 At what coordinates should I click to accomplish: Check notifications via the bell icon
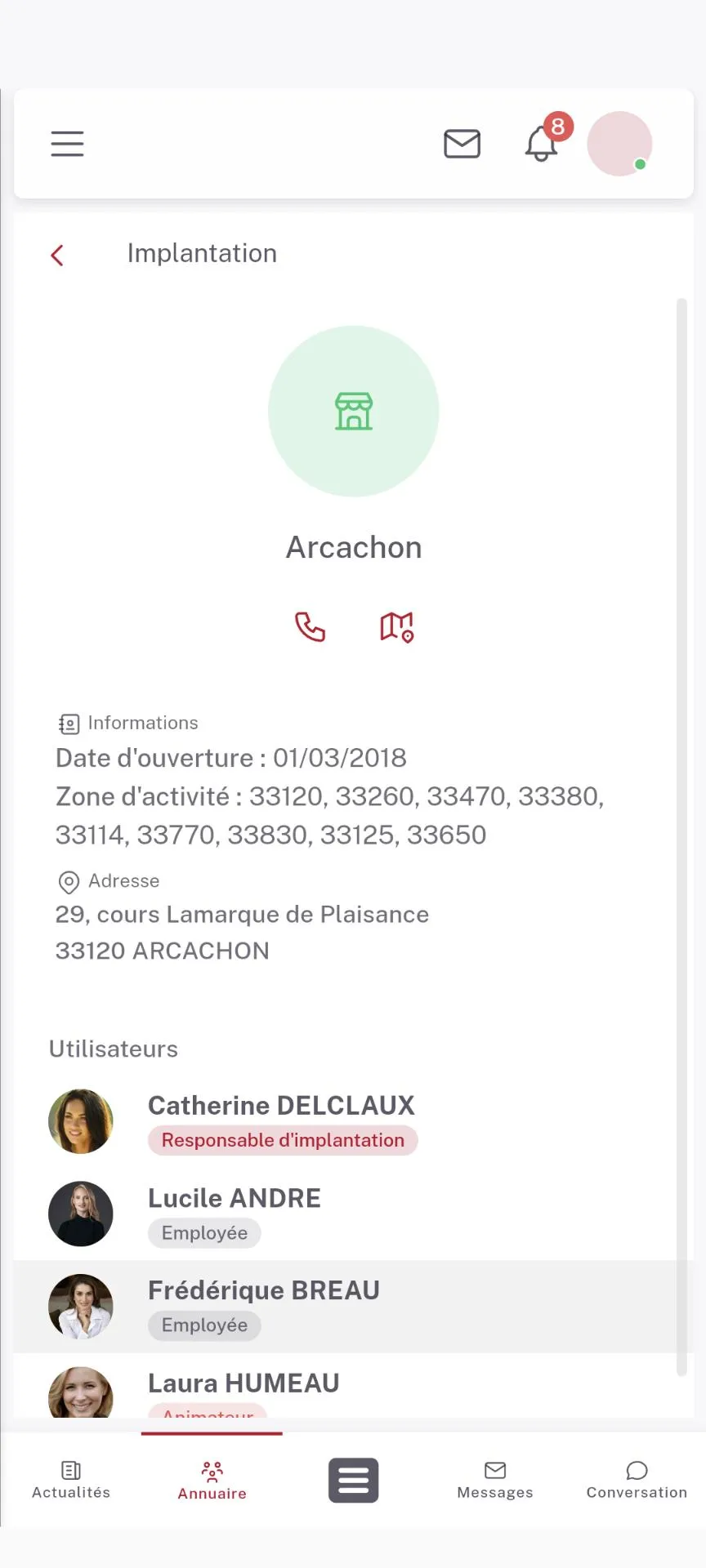539,144
